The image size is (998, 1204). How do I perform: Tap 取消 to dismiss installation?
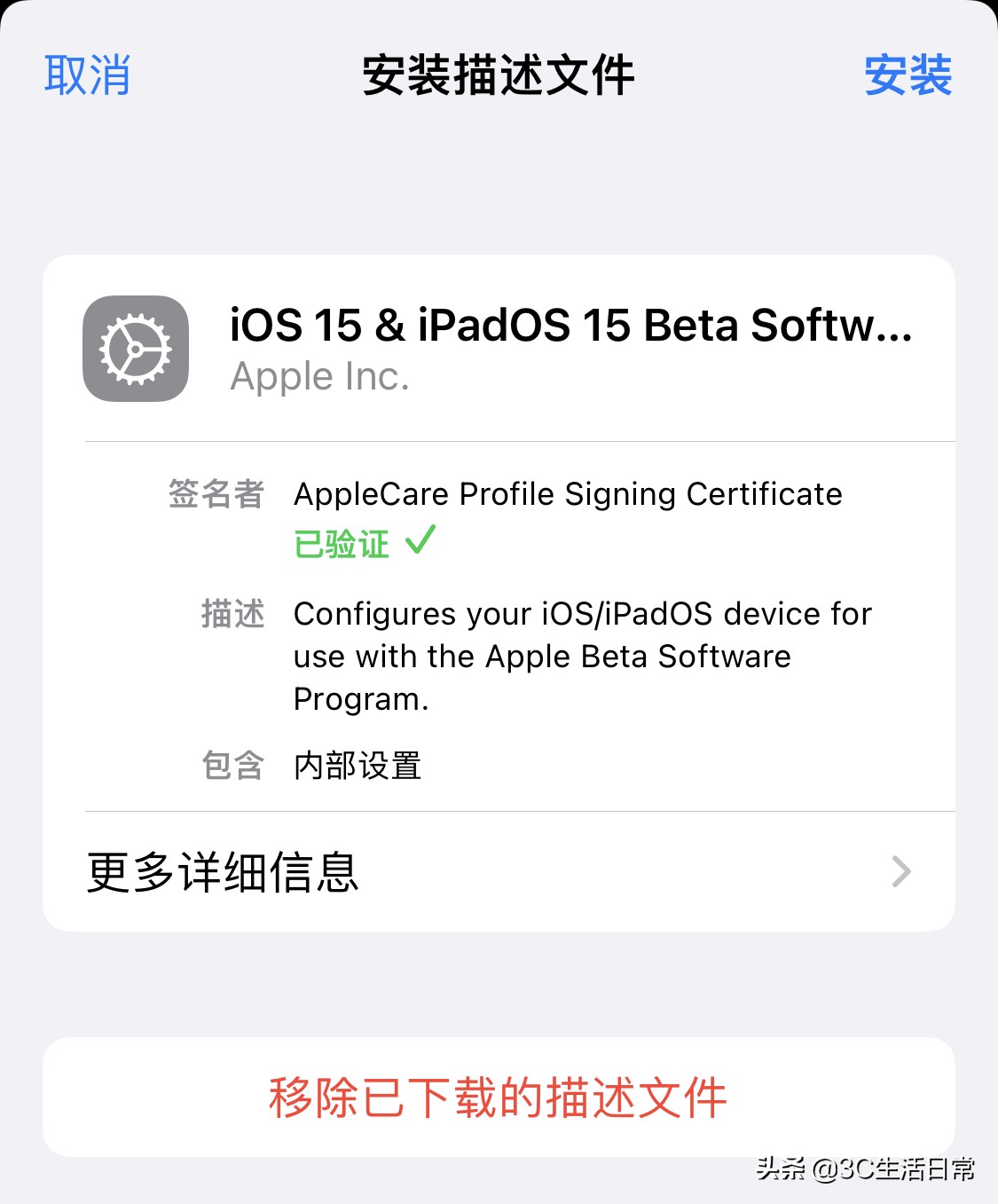point(85,78)
